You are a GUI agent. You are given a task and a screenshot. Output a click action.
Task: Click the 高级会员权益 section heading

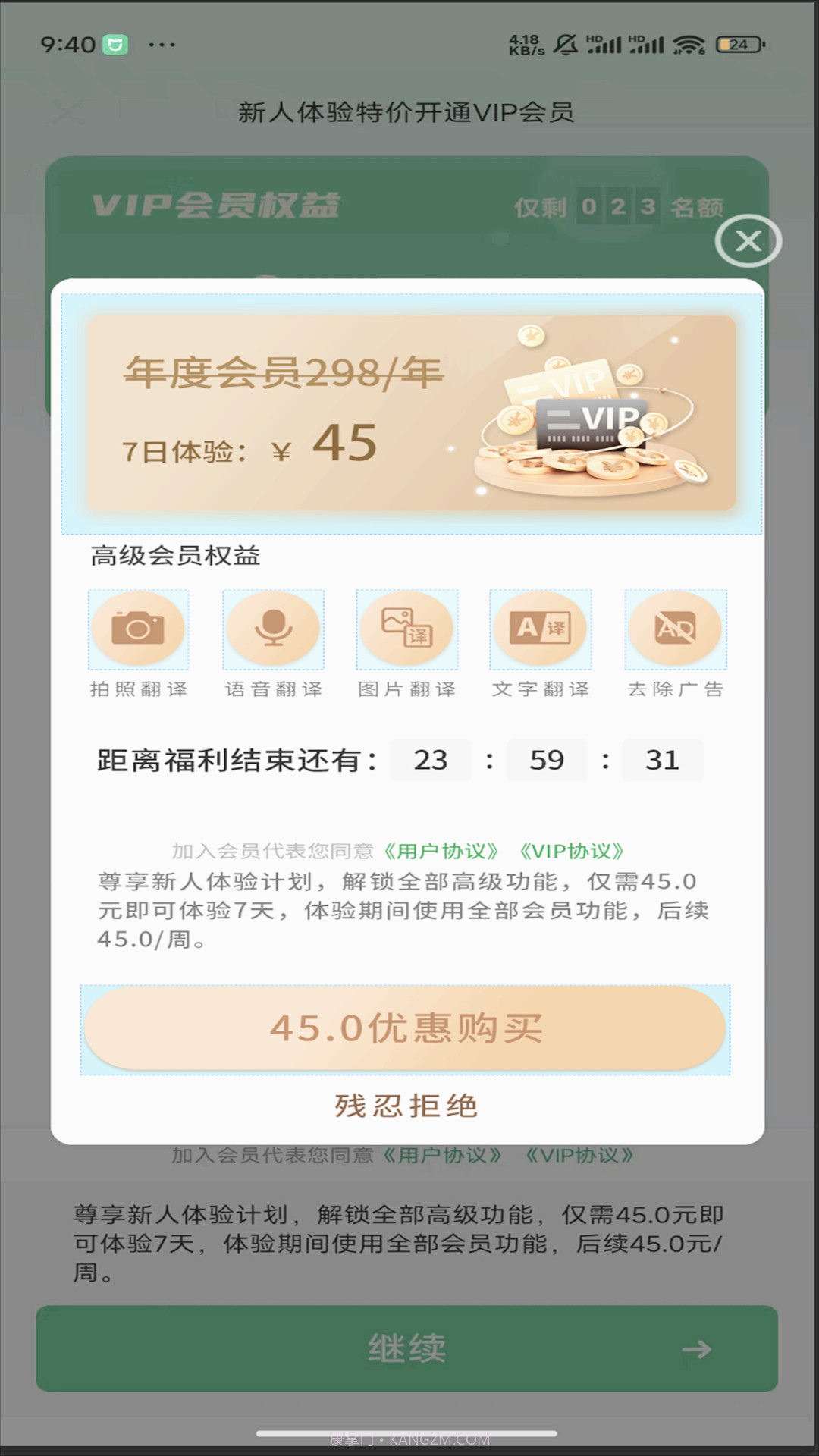tap(173, 556)
